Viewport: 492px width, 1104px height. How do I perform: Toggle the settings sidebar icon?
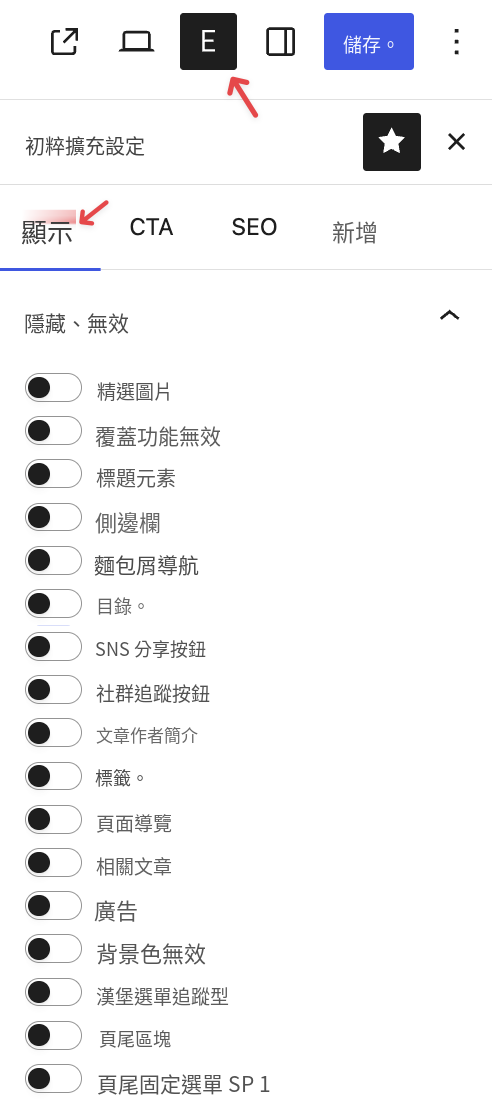(280, 42)
